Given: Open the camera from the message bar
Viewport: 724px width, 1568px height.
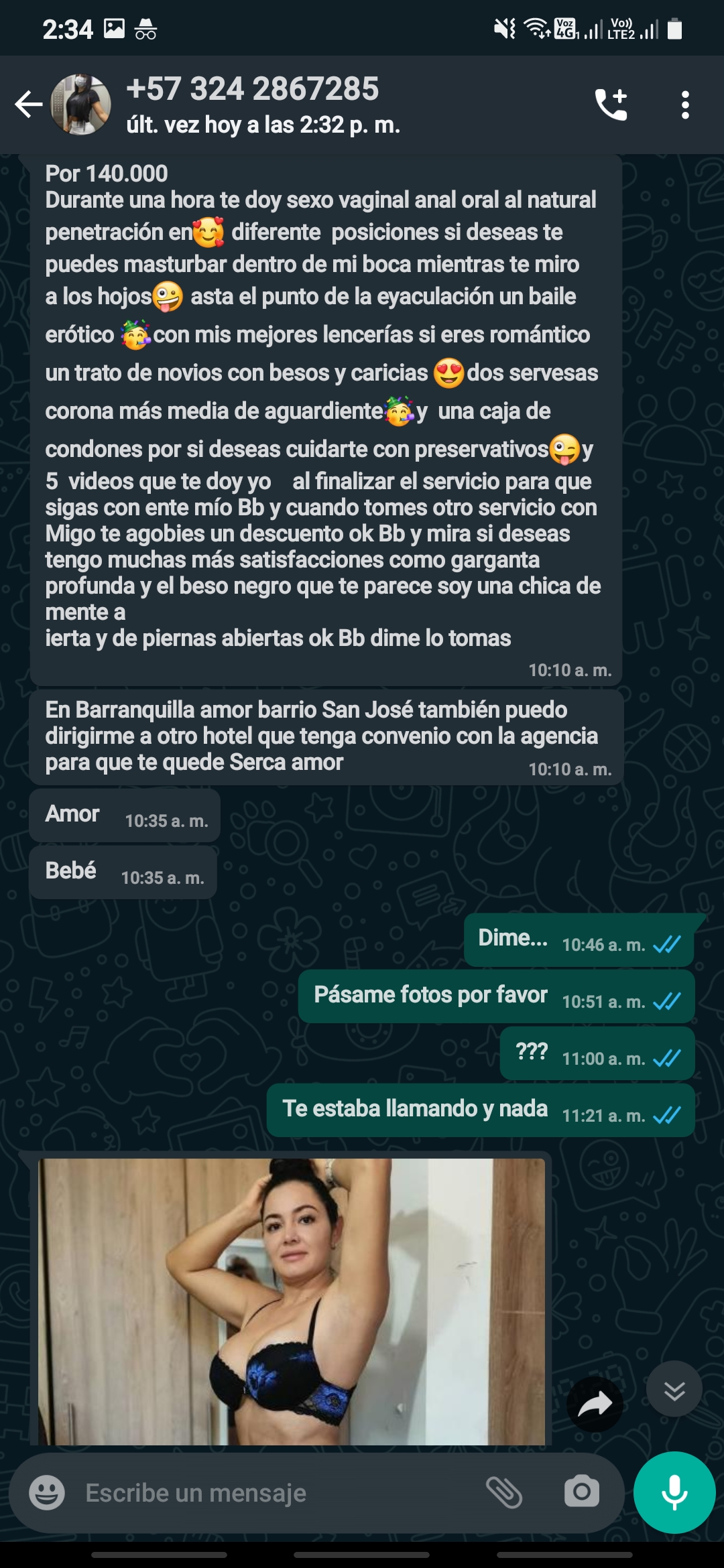Looking at the screenshot, I should [x=581, y=1492].
